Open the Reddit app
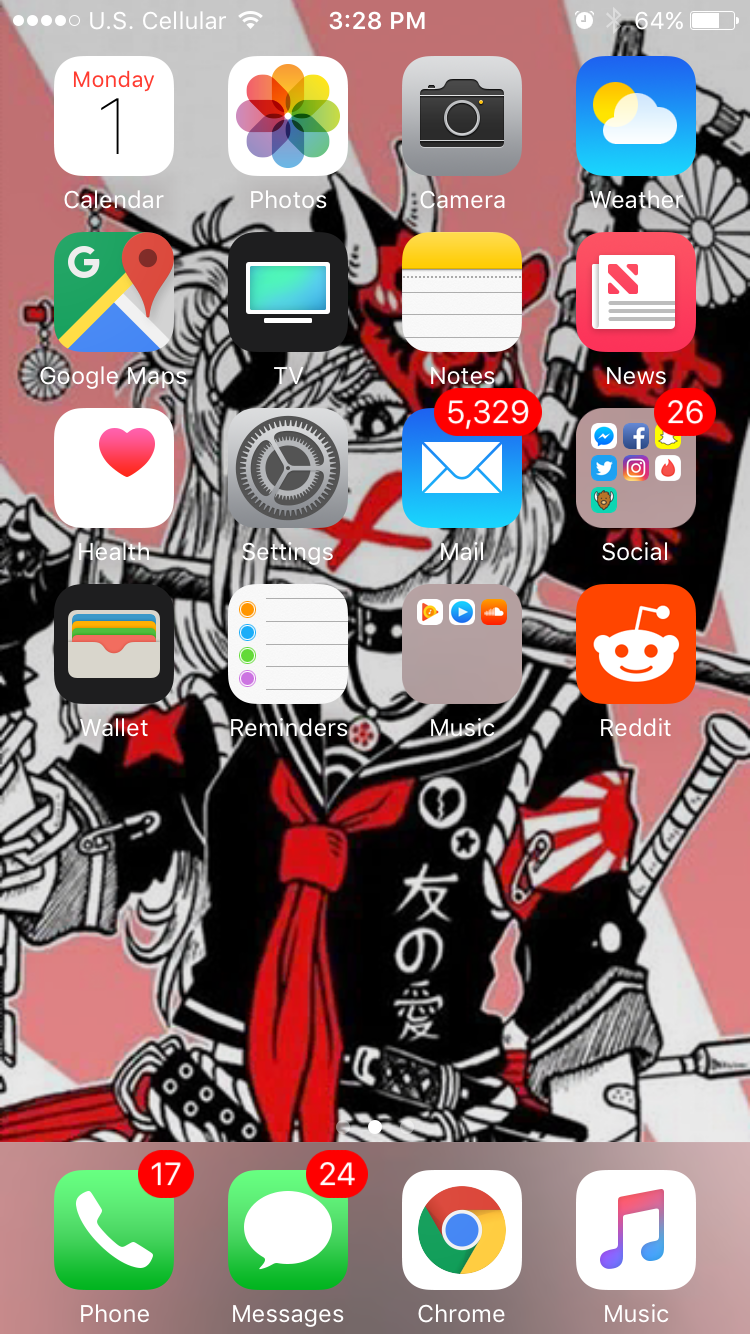 [x=636, y=644]
